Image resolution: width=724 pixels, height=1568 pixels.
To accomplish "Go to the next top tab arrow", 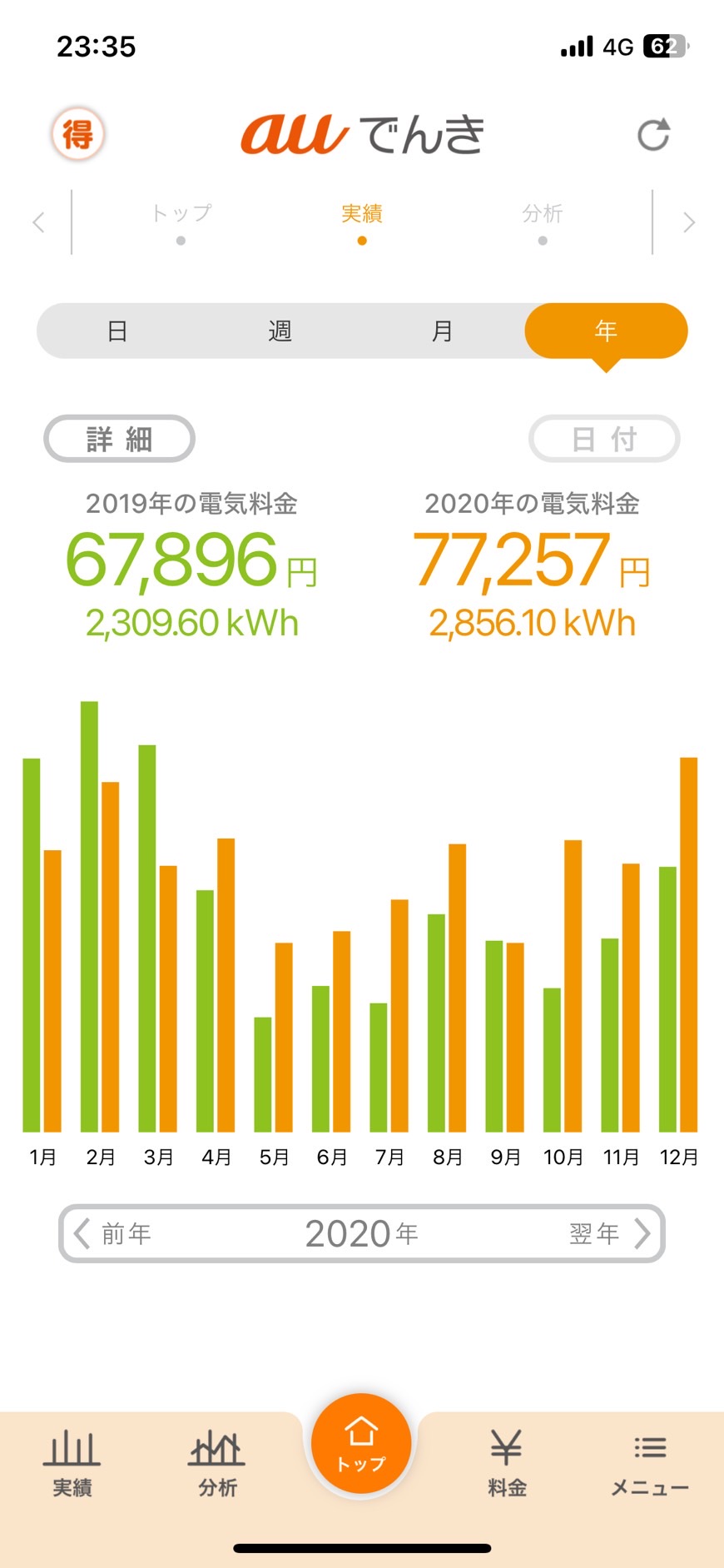I will (688, 222).
